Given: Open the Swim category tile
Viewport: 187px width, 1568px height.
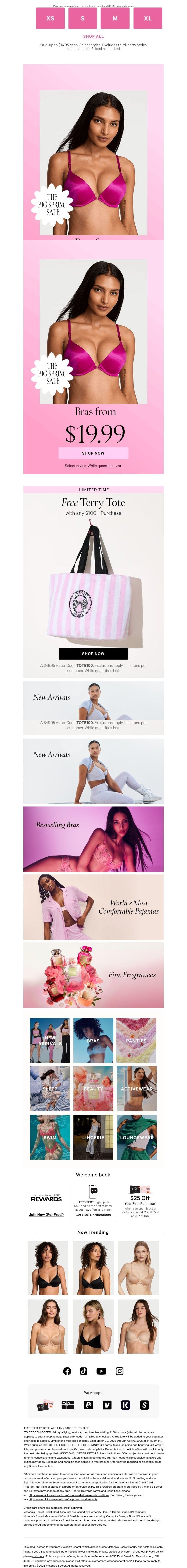Looking at the screenshot, I should pos(50,1137).
